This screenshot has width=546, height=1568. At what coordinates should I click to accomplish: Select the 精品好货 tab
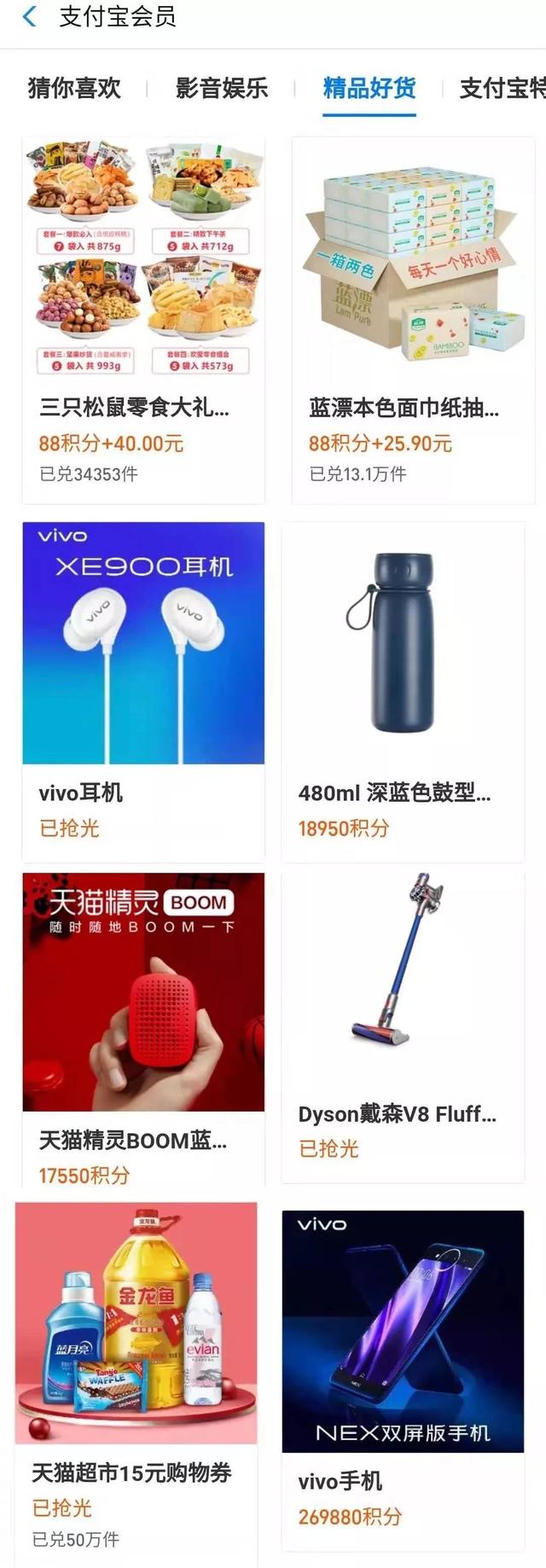click(369, 88)
